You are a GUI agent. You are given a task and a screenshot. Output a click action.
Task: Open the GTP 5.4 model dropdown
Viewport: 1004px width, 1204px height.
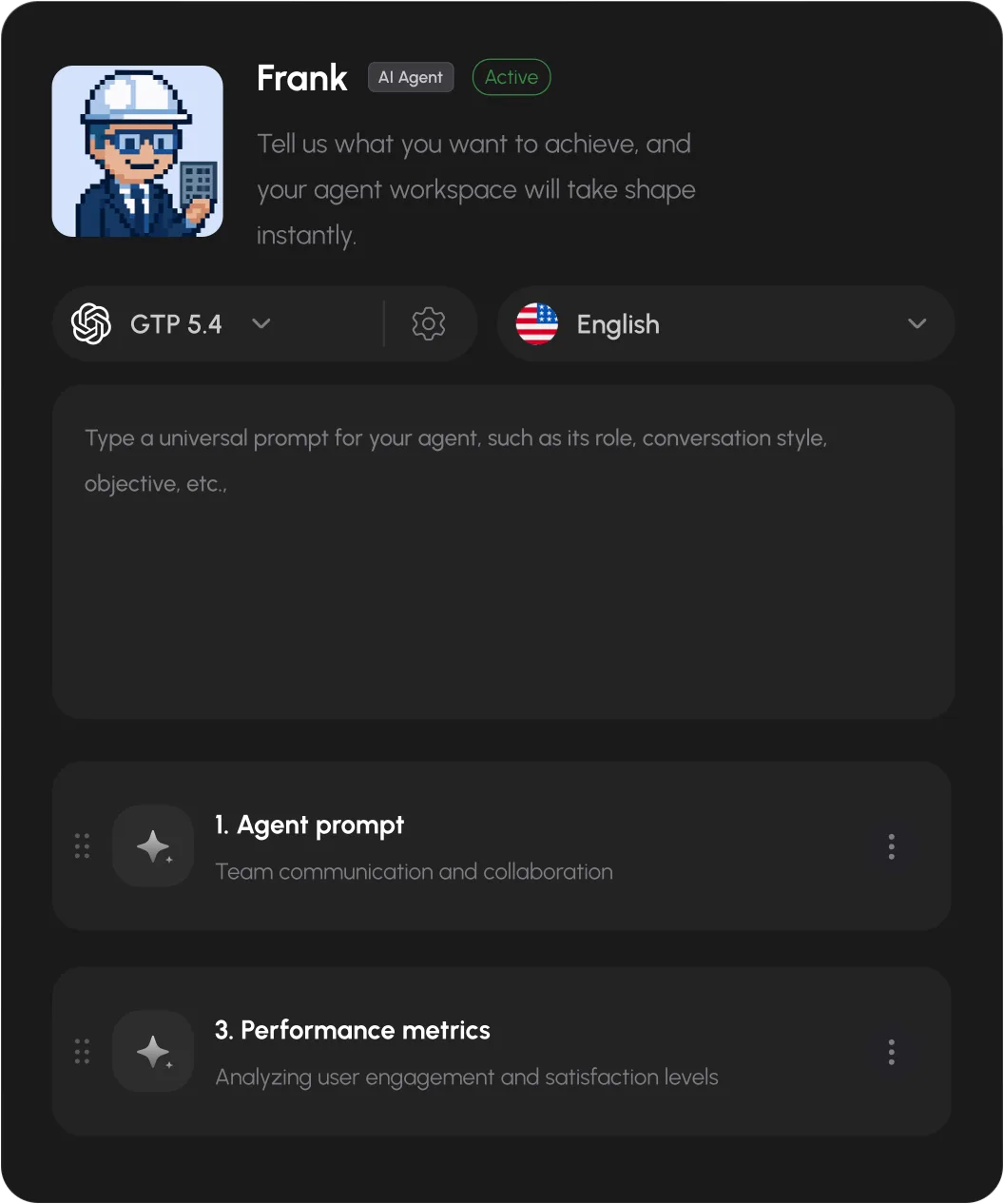coord(200,324)
